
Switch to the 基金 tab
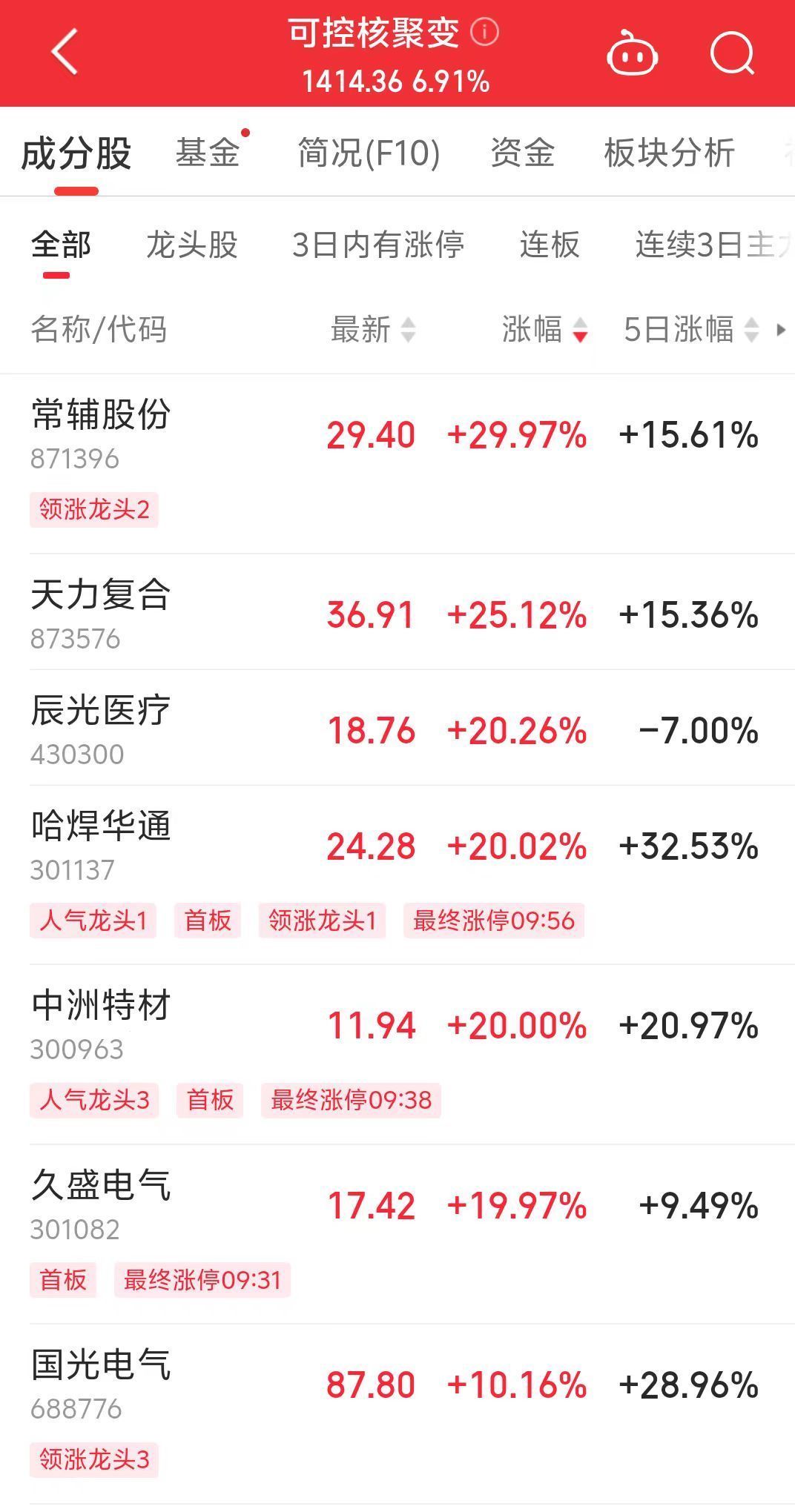[208, 153]
